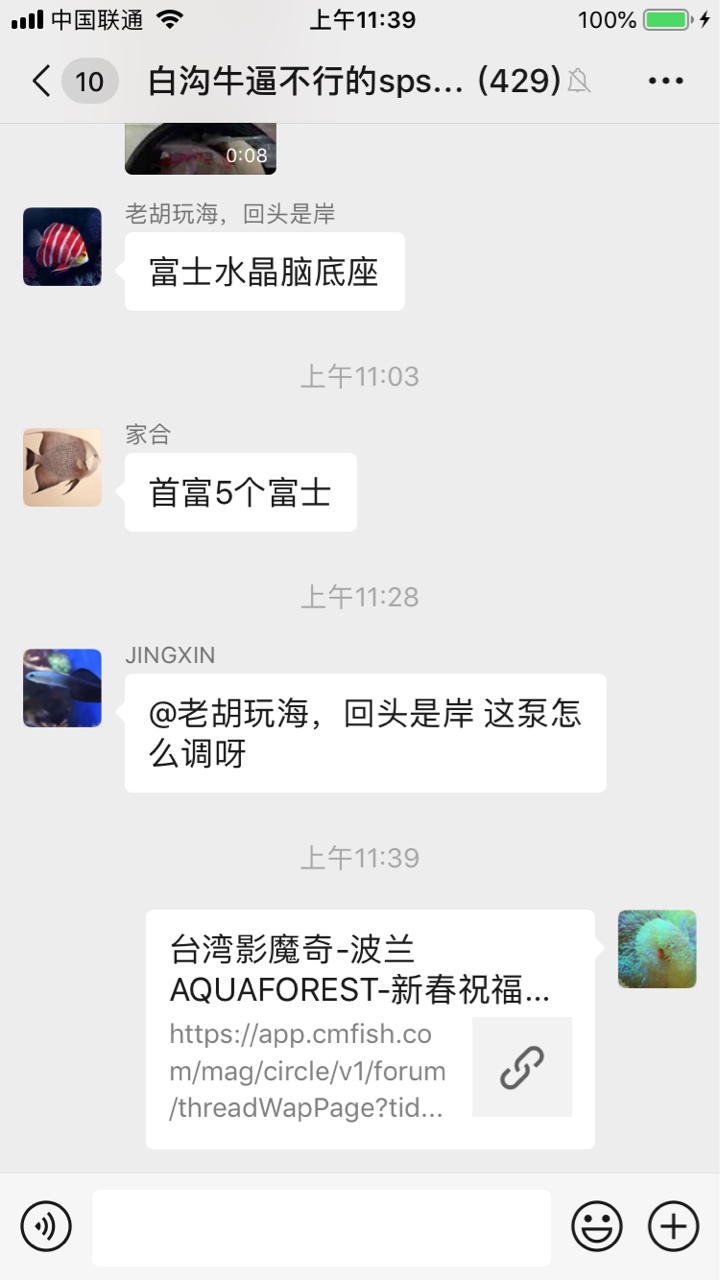This screenshot has width=720, height=1280.
Task: Go back to the chat list
Action: coord(42,81)
